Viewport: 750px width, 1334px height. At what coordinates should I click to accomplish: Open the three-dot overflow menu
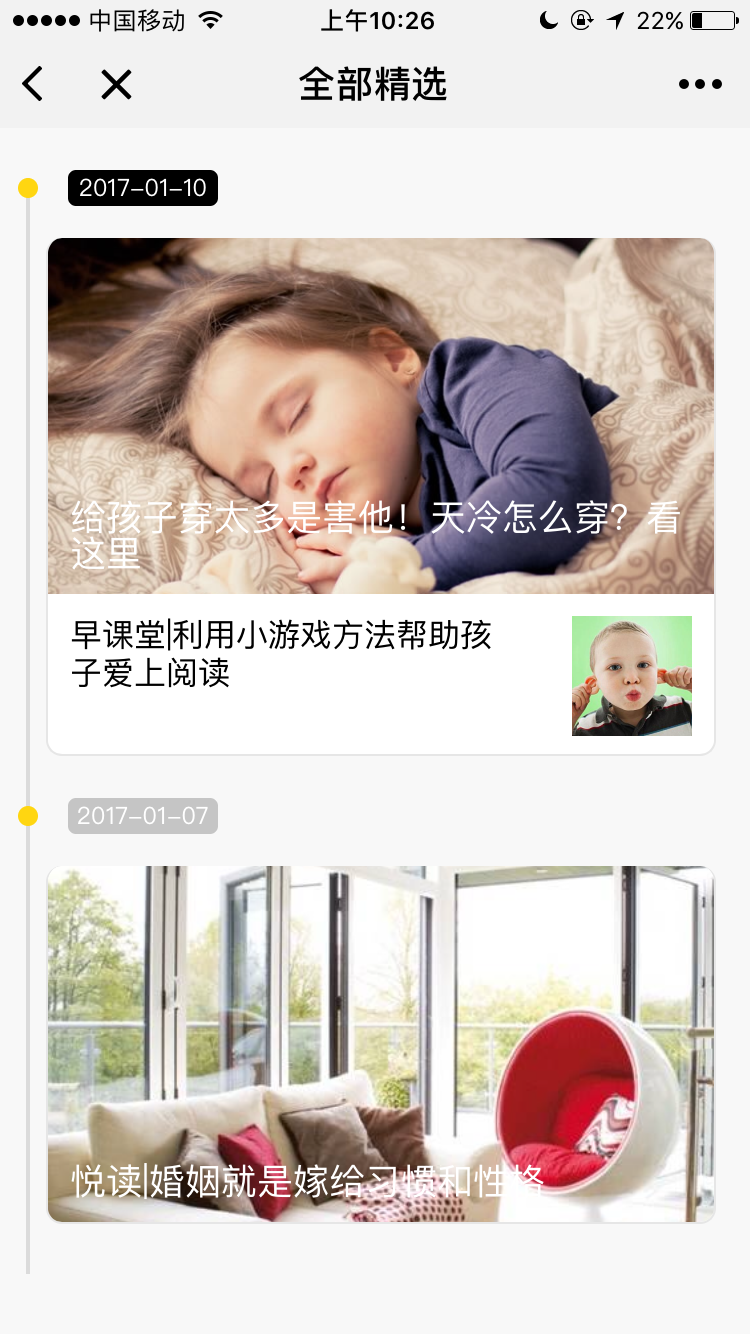700,85
